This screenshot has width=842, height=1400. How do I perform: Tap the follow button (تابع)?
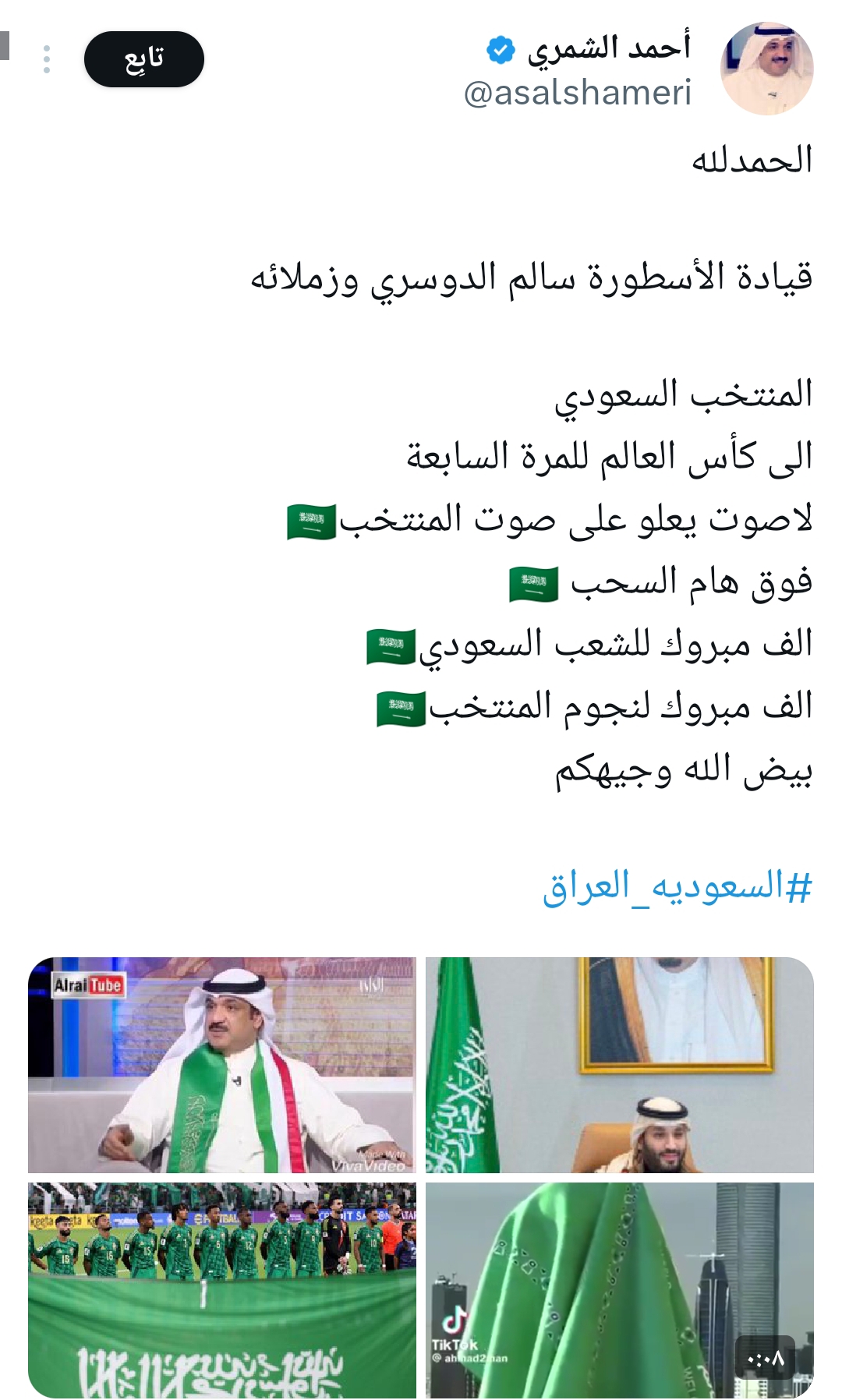(x=144, y=59)
